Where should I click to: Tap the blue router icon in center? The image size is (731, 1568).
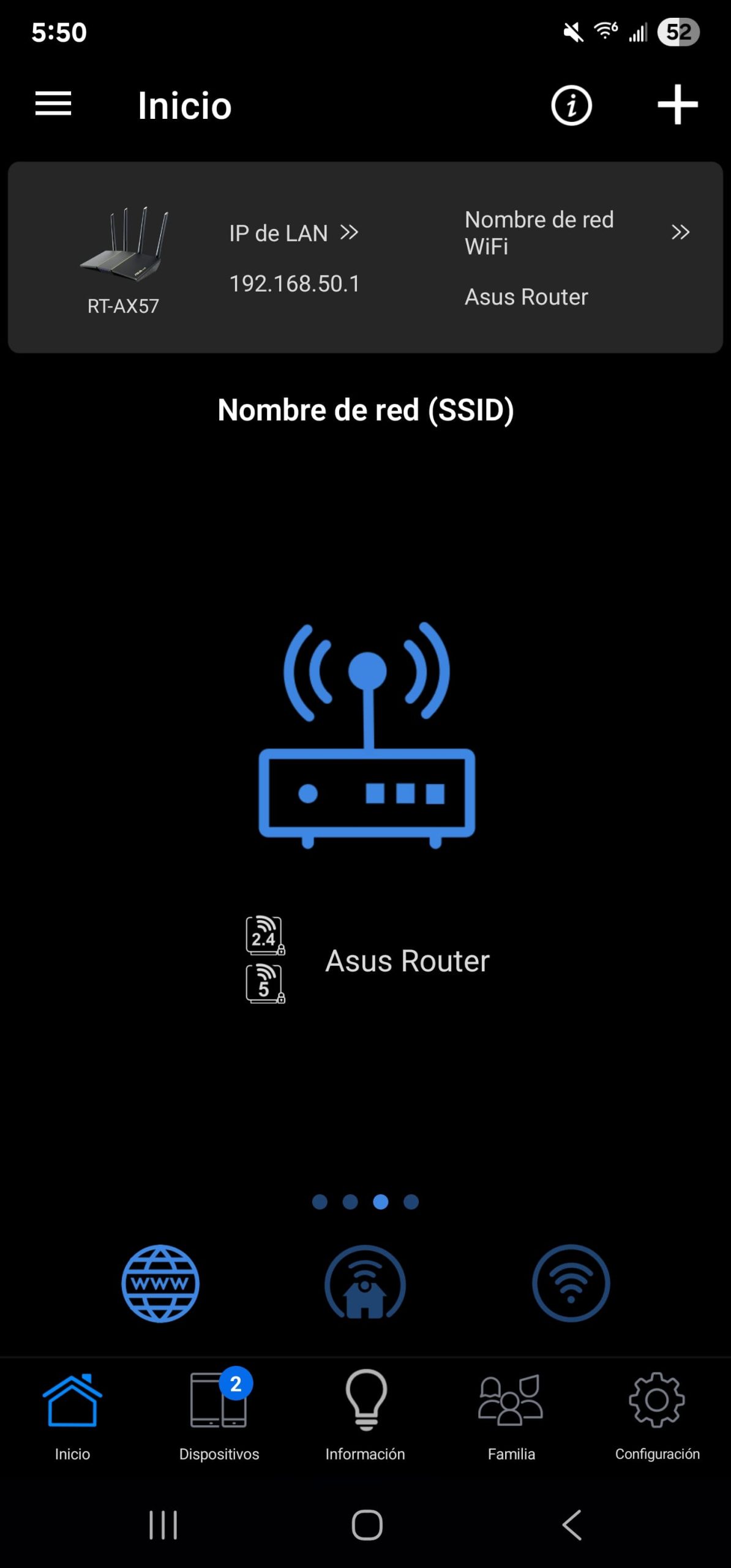[x=366, y=735]
